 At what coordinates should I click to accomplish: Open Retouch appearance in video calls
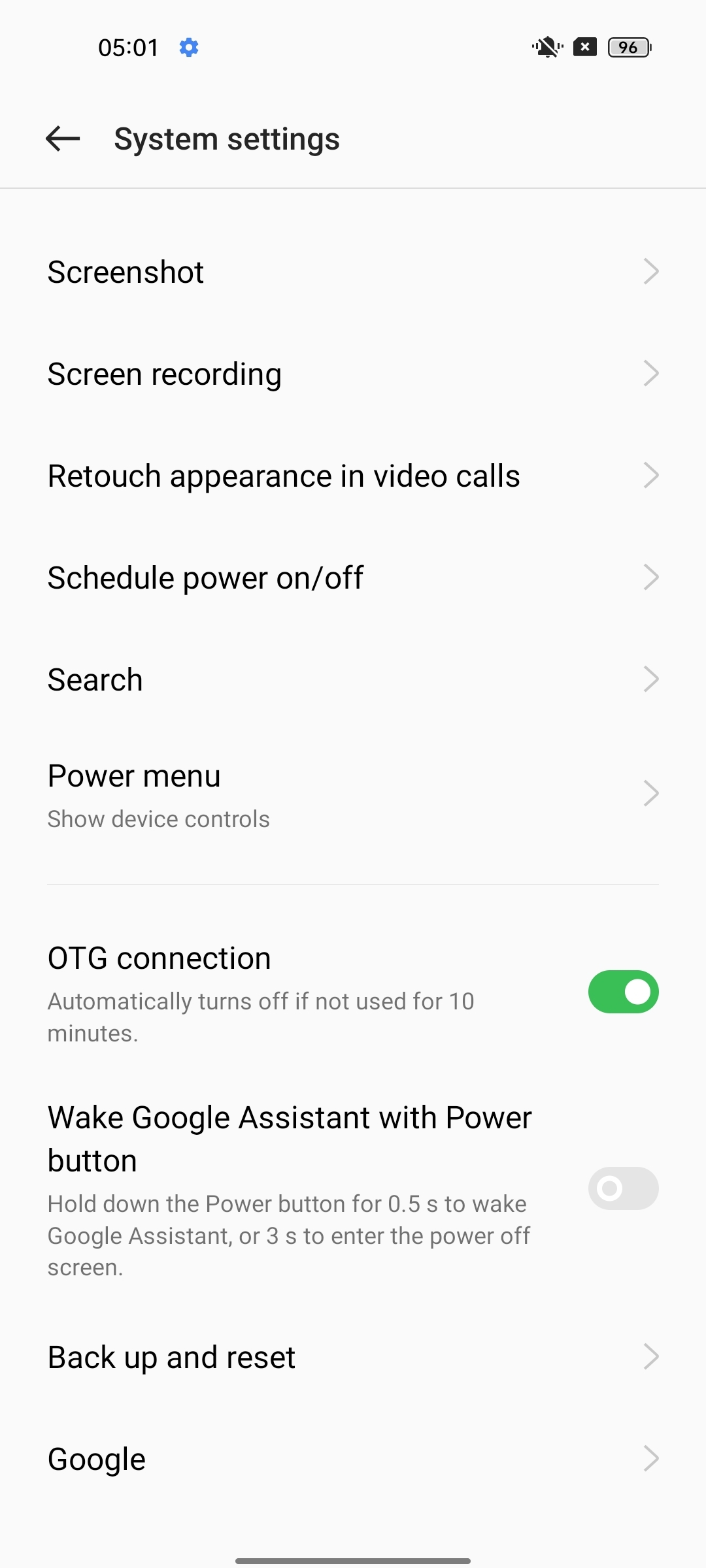click(353, 476)
